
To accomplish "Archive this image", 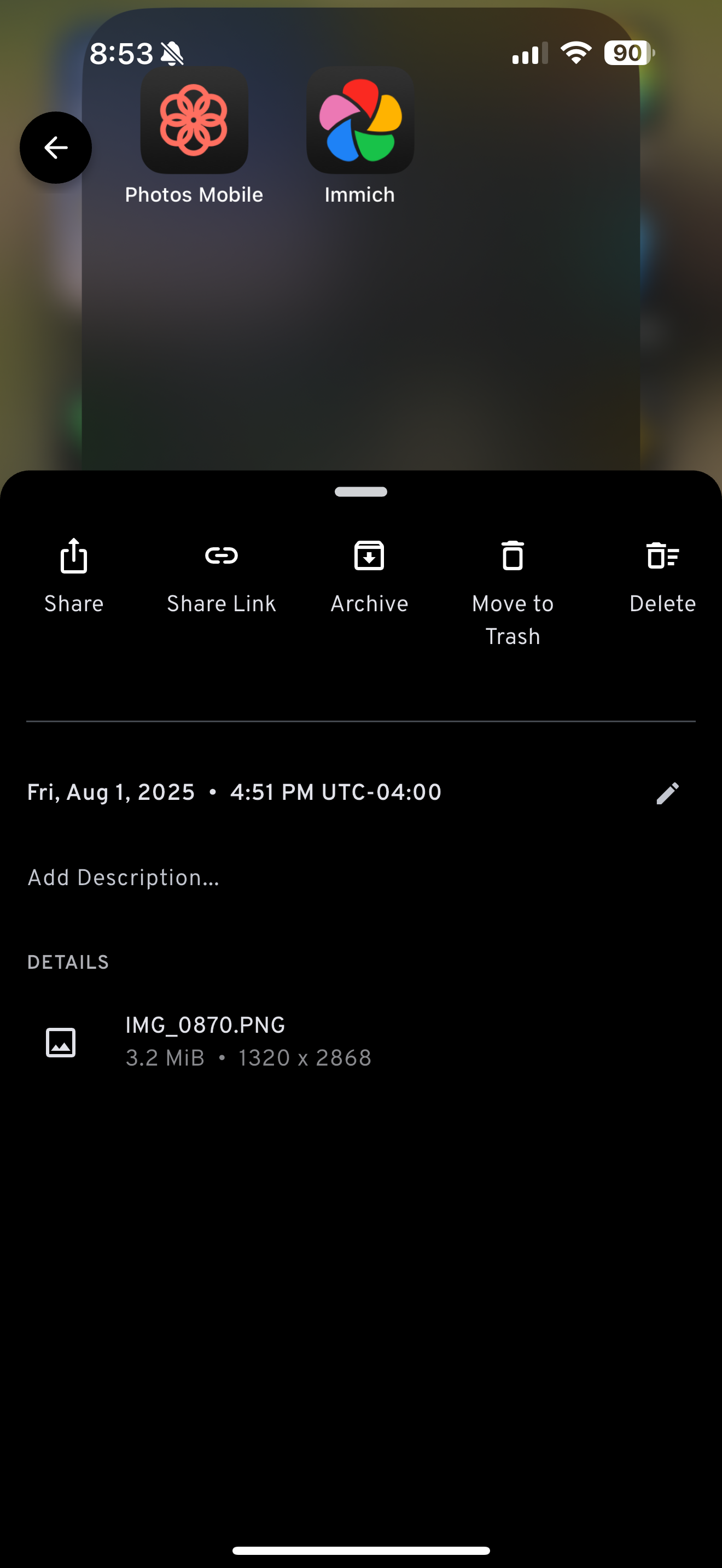I will [369, 575].
